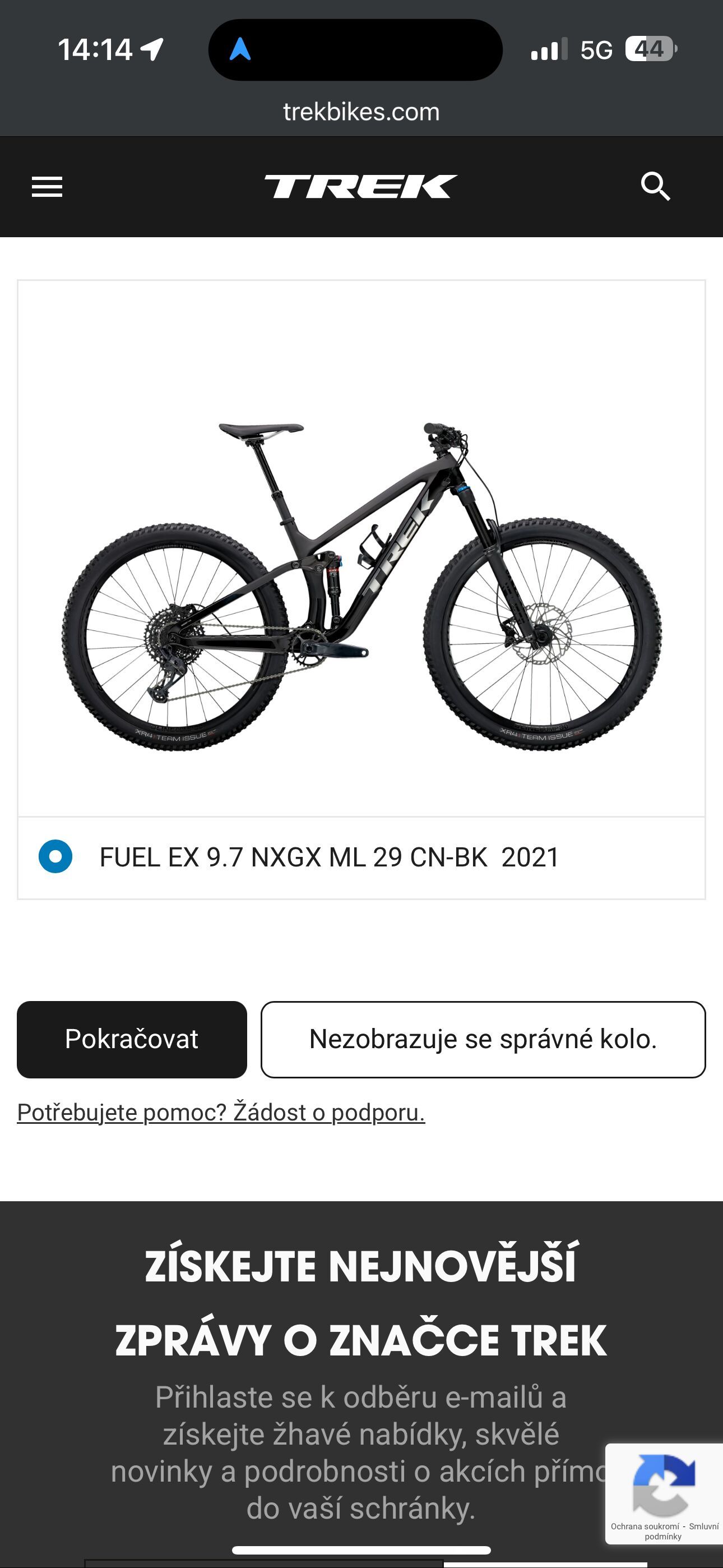The height and width of the screenshot is (1568, 723).
Task: Go to Trek home via logo
Action: click(x=361, y=186)
